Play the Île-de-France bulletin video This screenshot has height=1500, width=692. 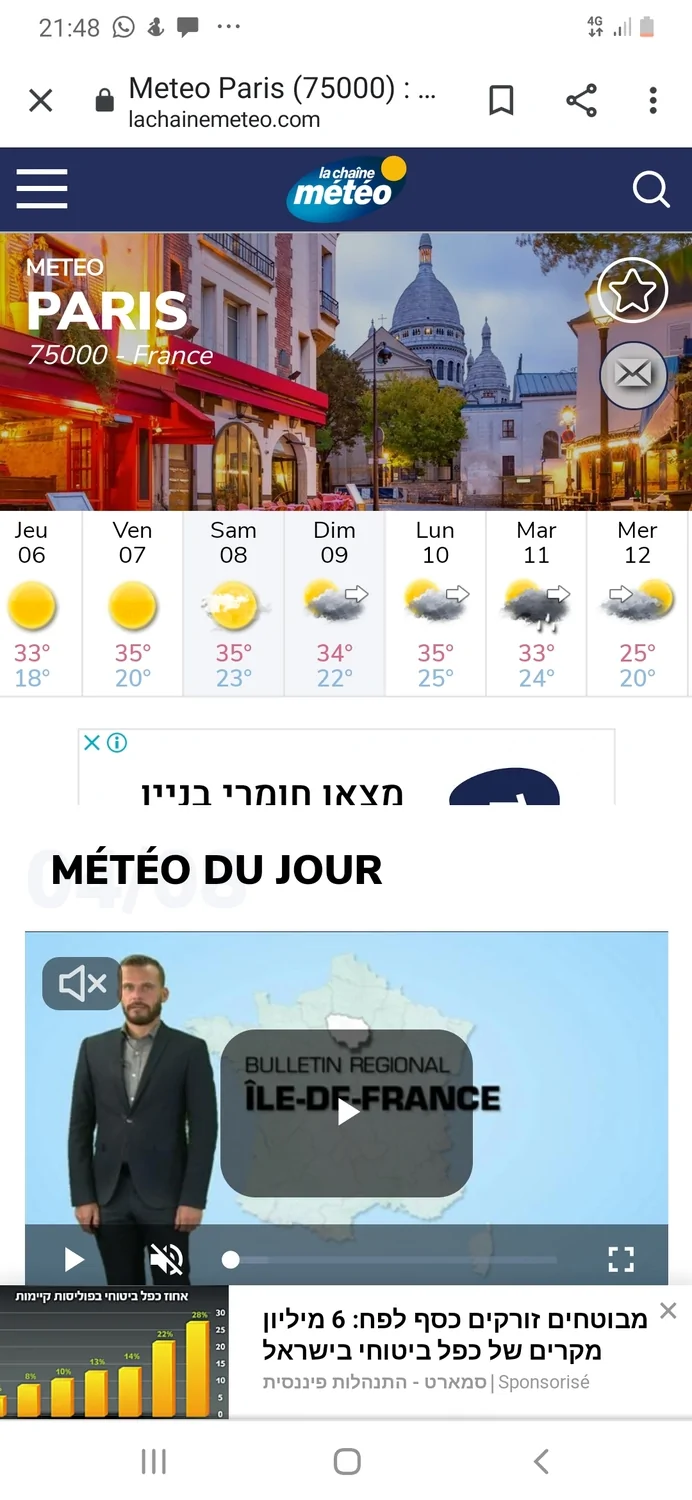tap(346, 1112)
